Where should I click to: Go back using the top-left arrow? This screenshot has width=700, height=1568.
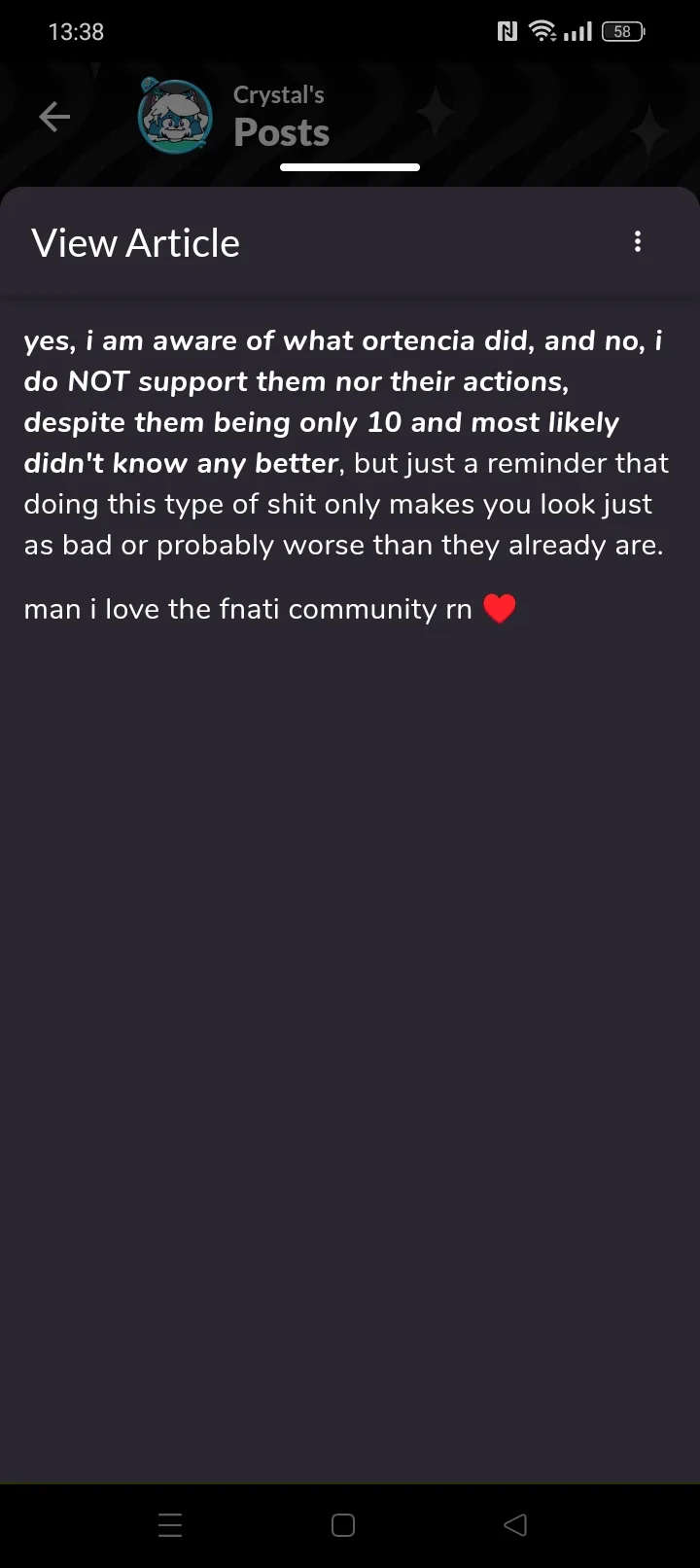(54, 117)
